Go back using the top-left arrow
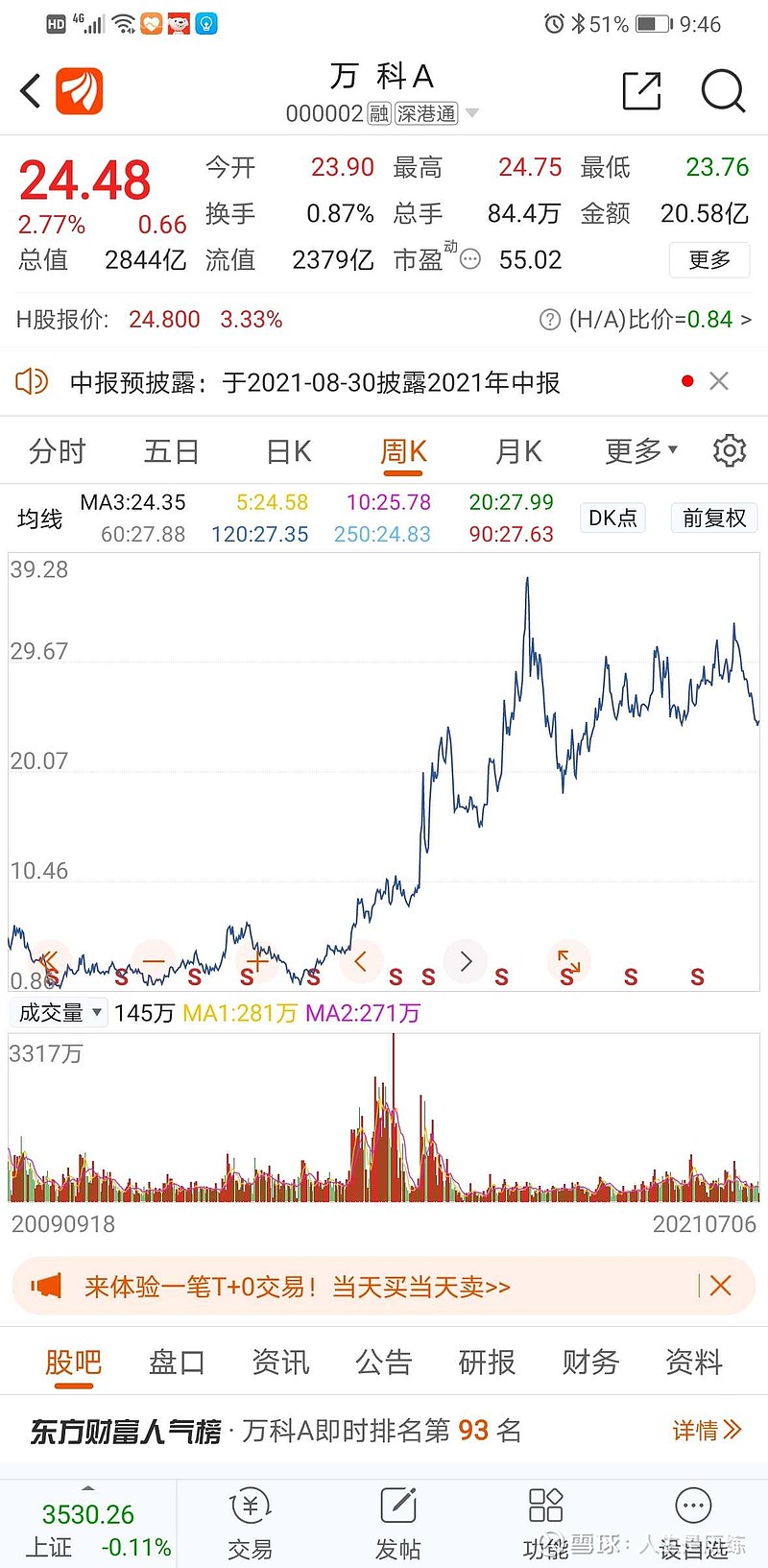768x1568 pixels. [32, 92]
